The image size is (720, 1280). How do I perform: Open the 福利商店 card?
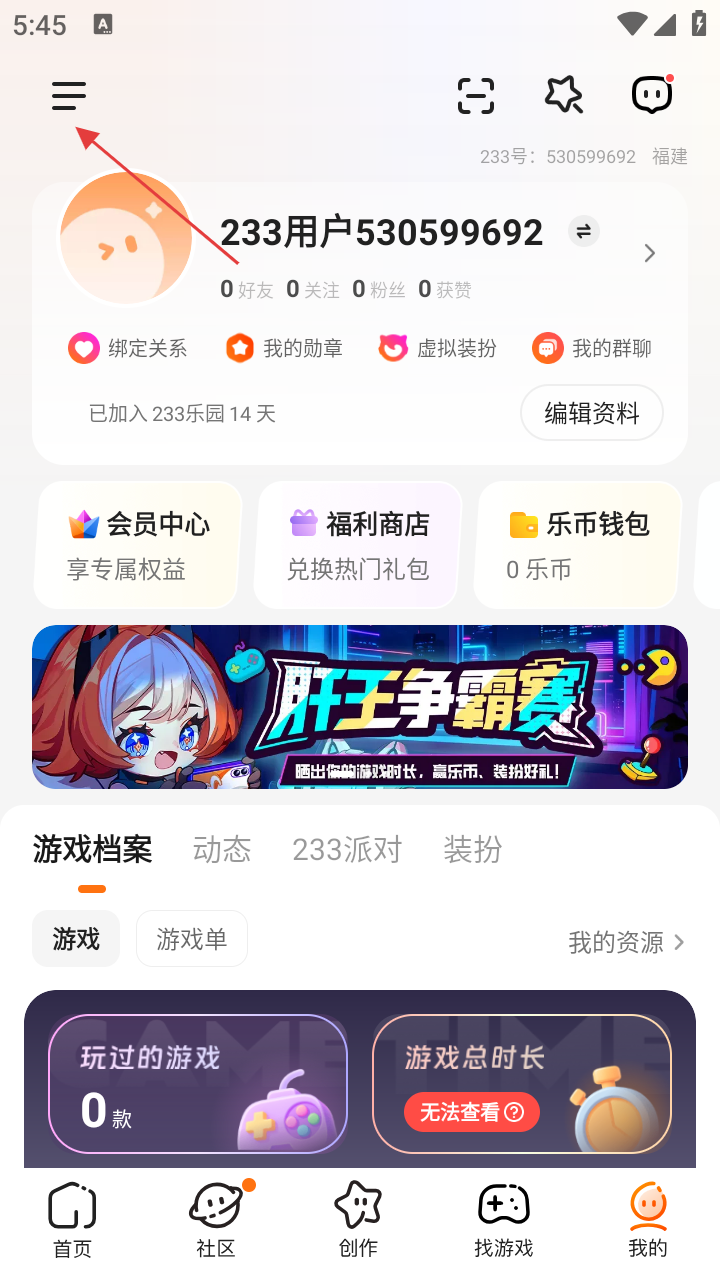(x=358, y=545)
